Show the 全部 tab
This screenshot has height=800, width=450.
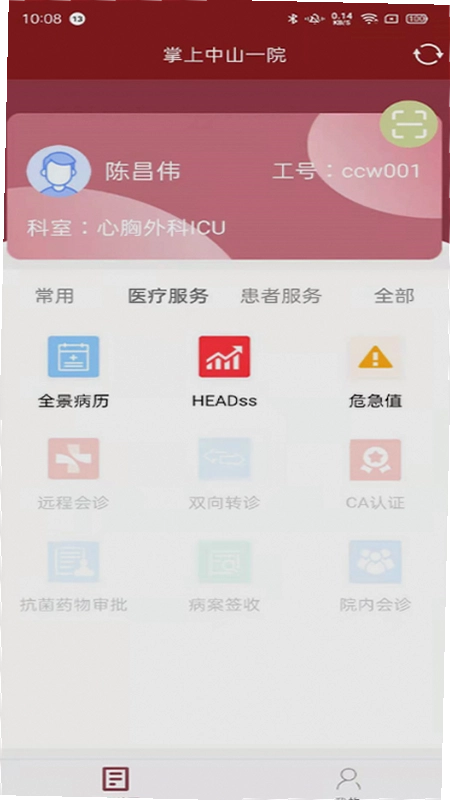[394, 295]
